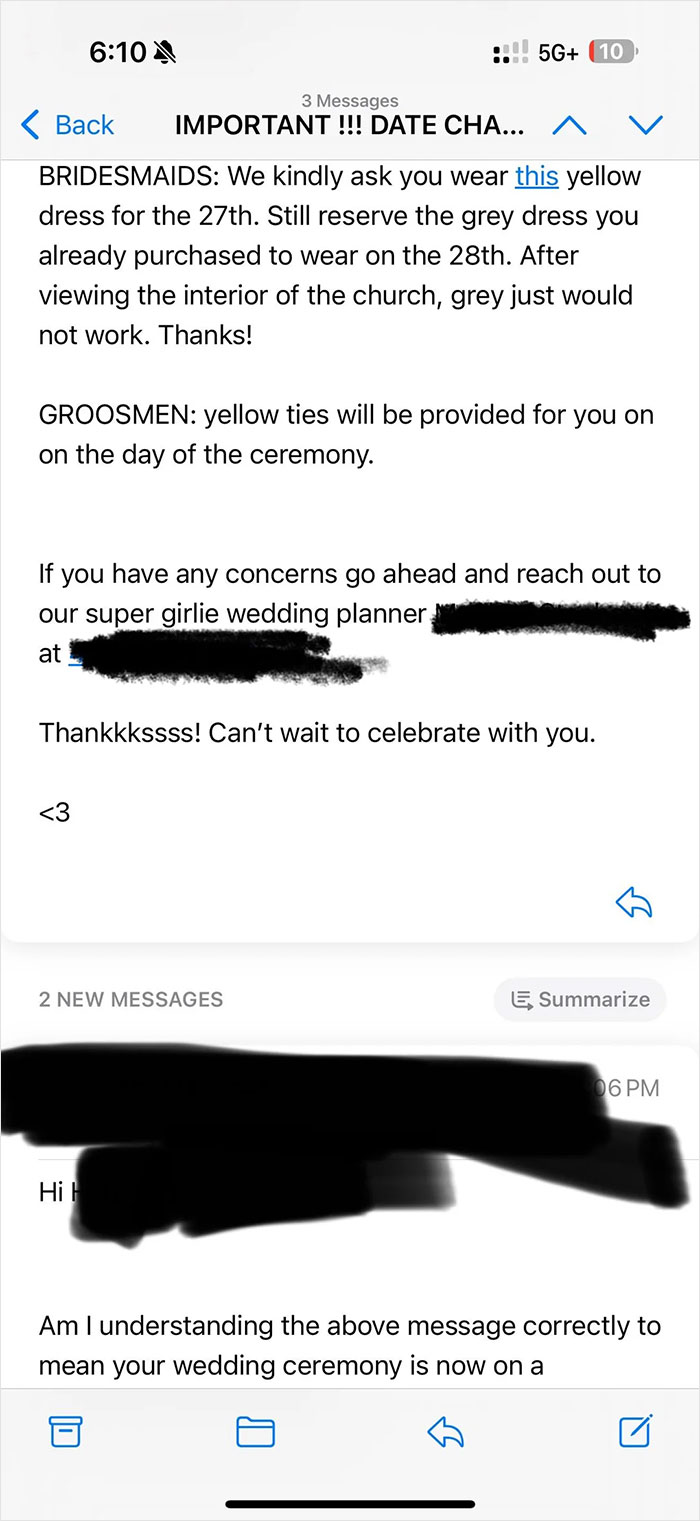Jump to the next message with down arrow
700x1521 pixels.
[x=645, y=125]
